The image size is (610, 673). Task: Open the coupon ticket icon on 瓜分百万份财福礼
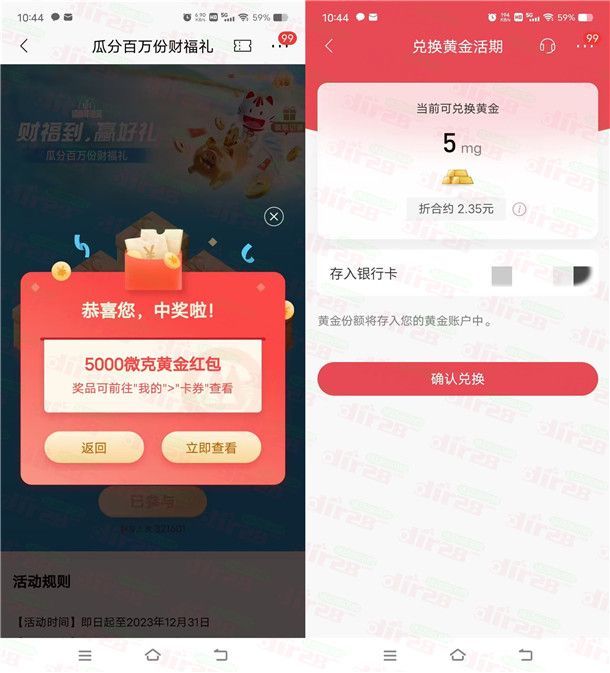coord(242,46)
